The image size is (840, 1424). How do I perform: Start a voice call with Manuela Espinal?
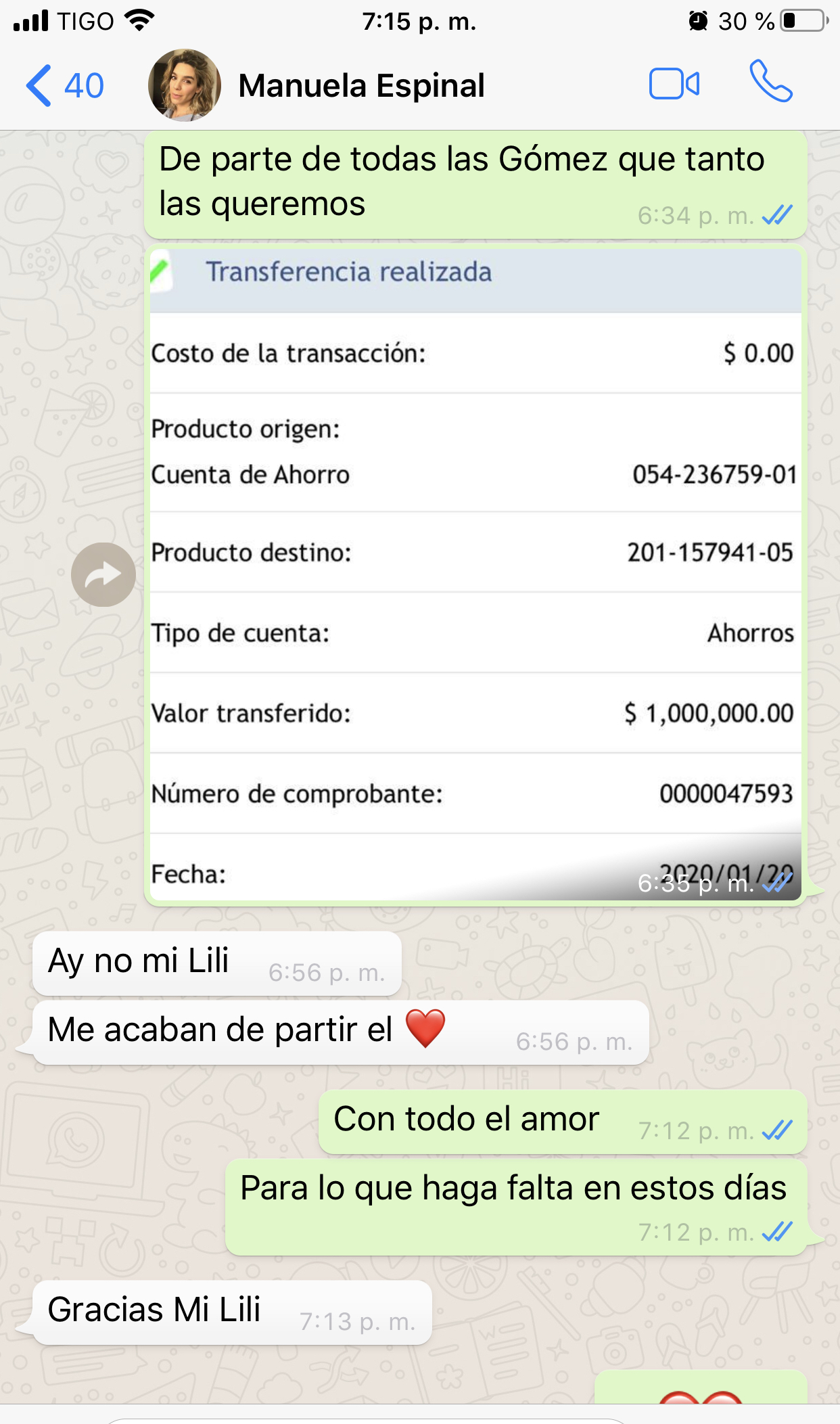(770, 82)
